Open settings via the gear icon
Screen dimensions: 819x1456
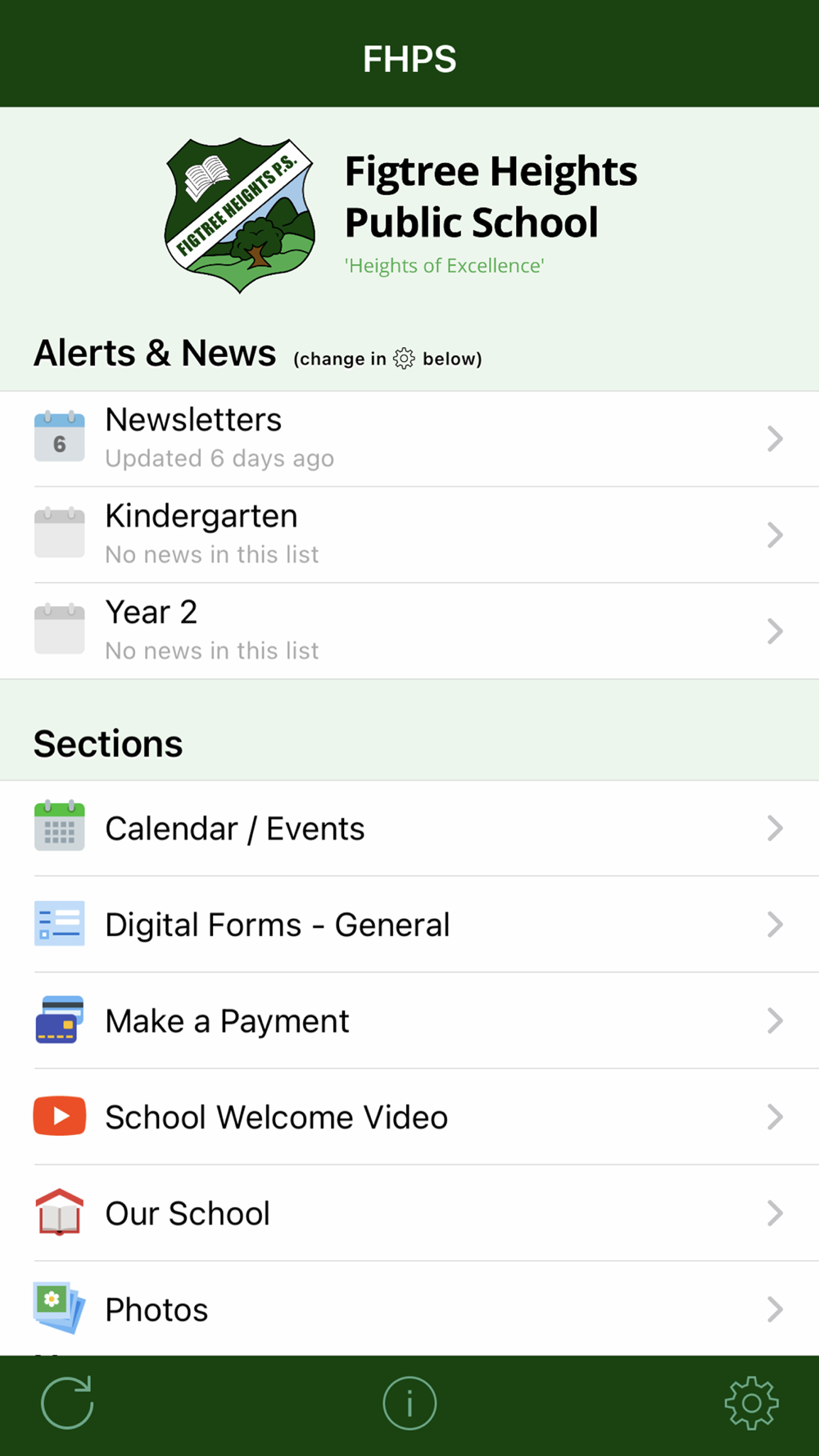click(751, 1403)
